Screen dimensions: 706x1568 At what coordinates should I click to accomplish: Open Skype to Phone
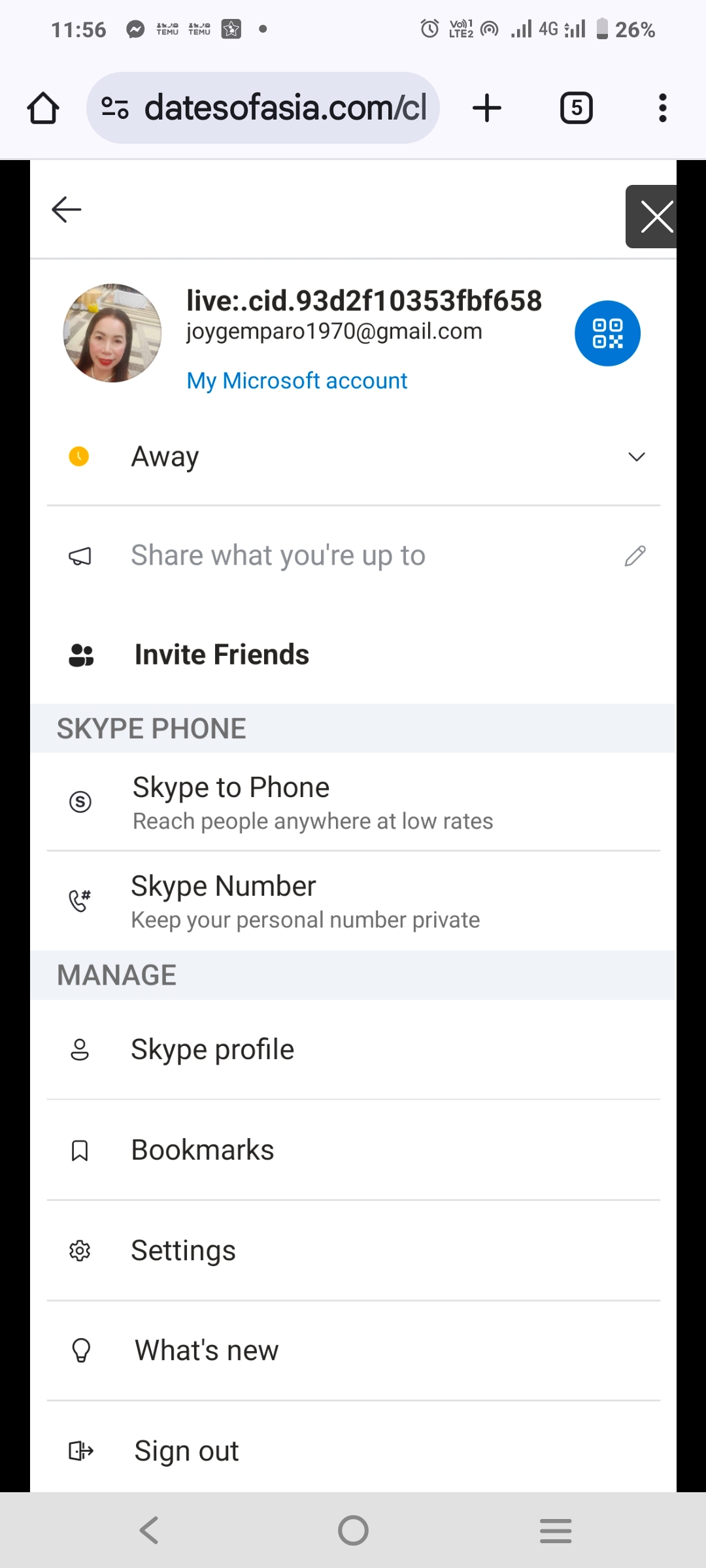pos(353,802)
